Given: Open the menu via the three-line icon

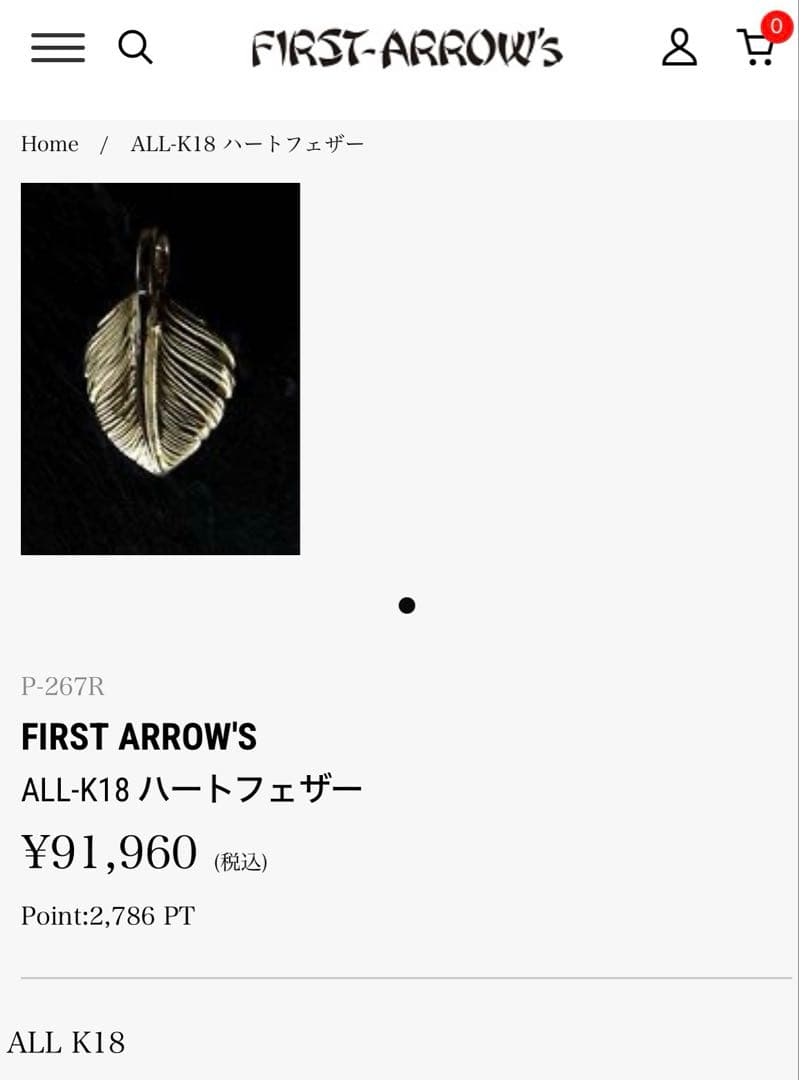Looking at the screenshot, I should (57, 48).
